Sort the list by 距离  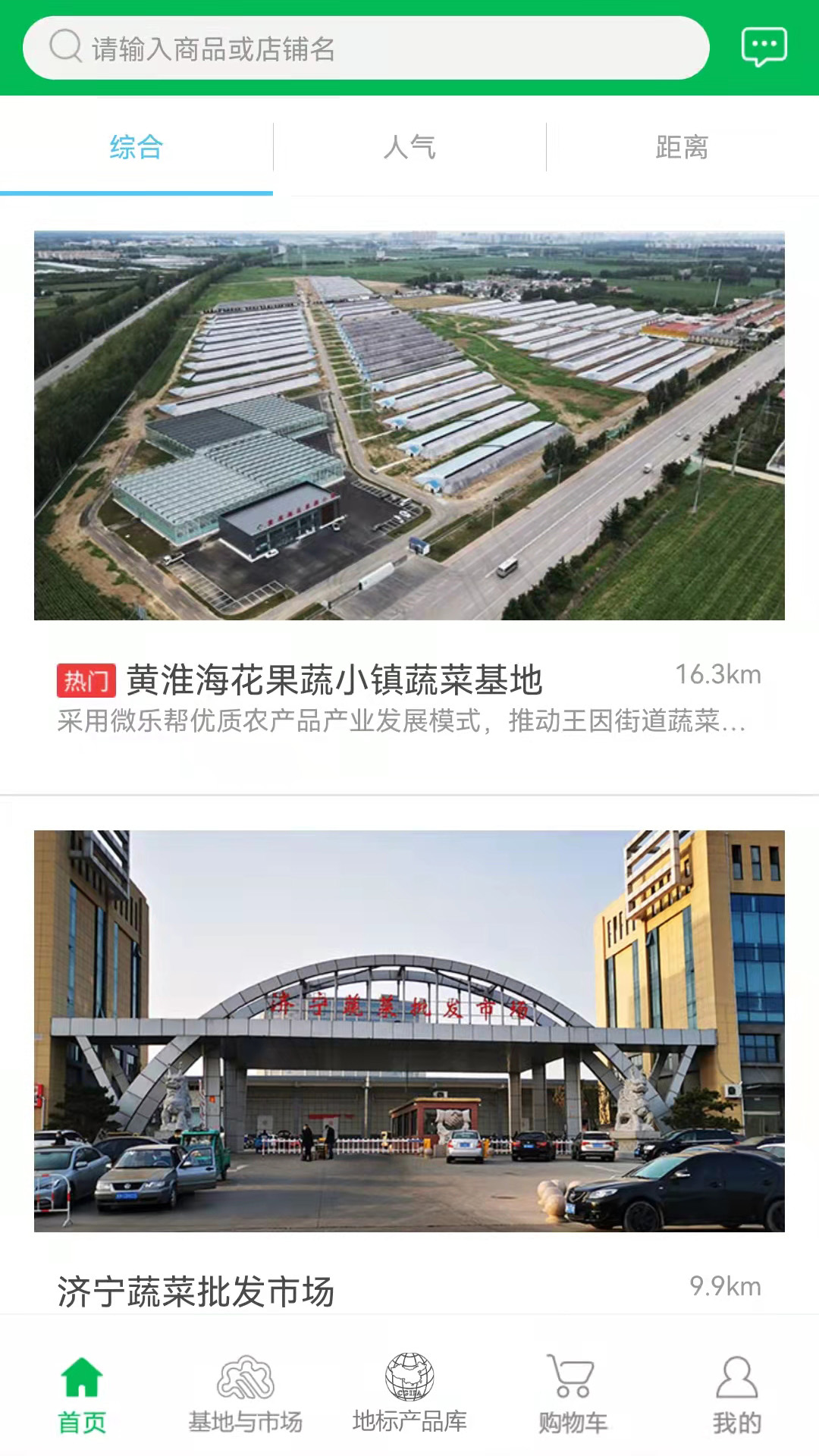[x=682, y=147]
